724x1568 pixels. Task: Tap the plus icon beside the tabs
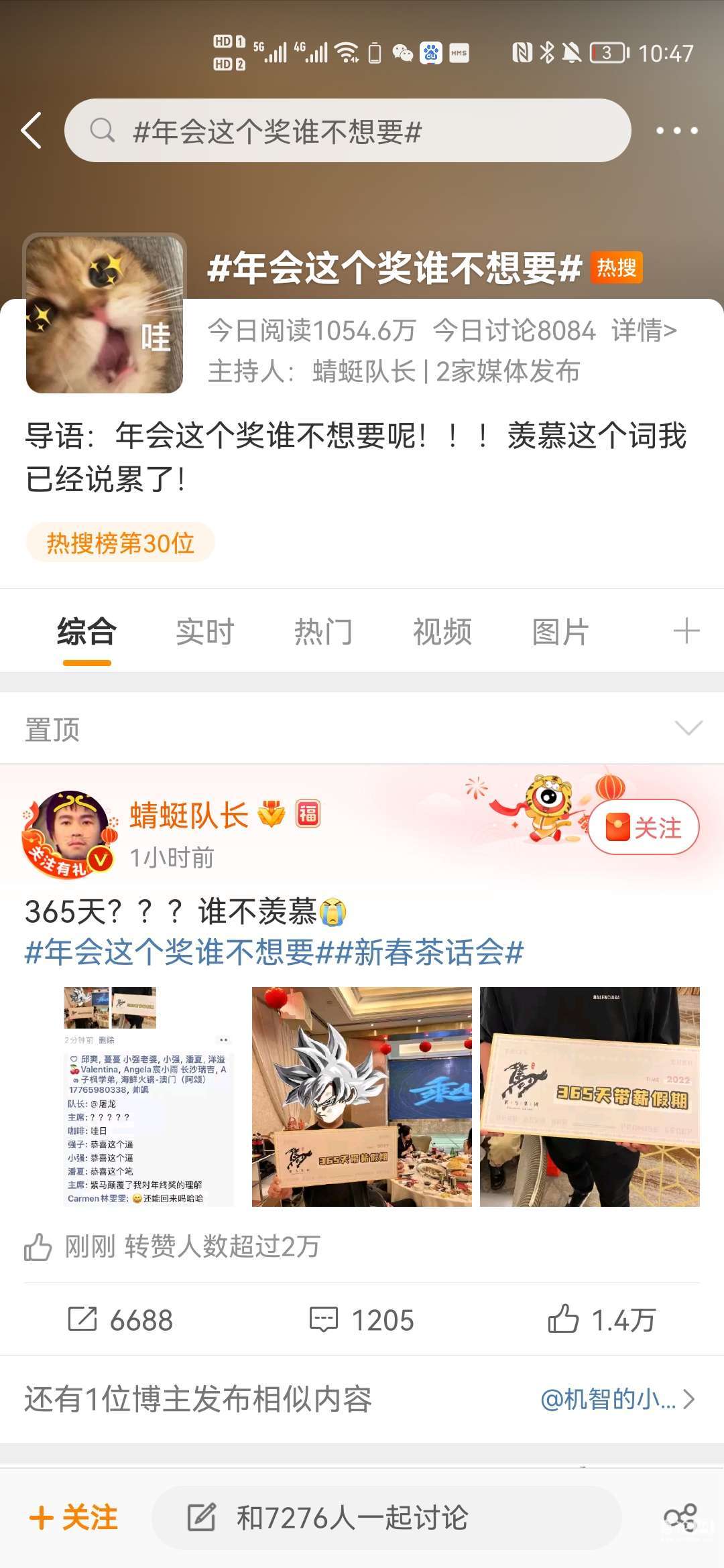(x=686, y=632)
